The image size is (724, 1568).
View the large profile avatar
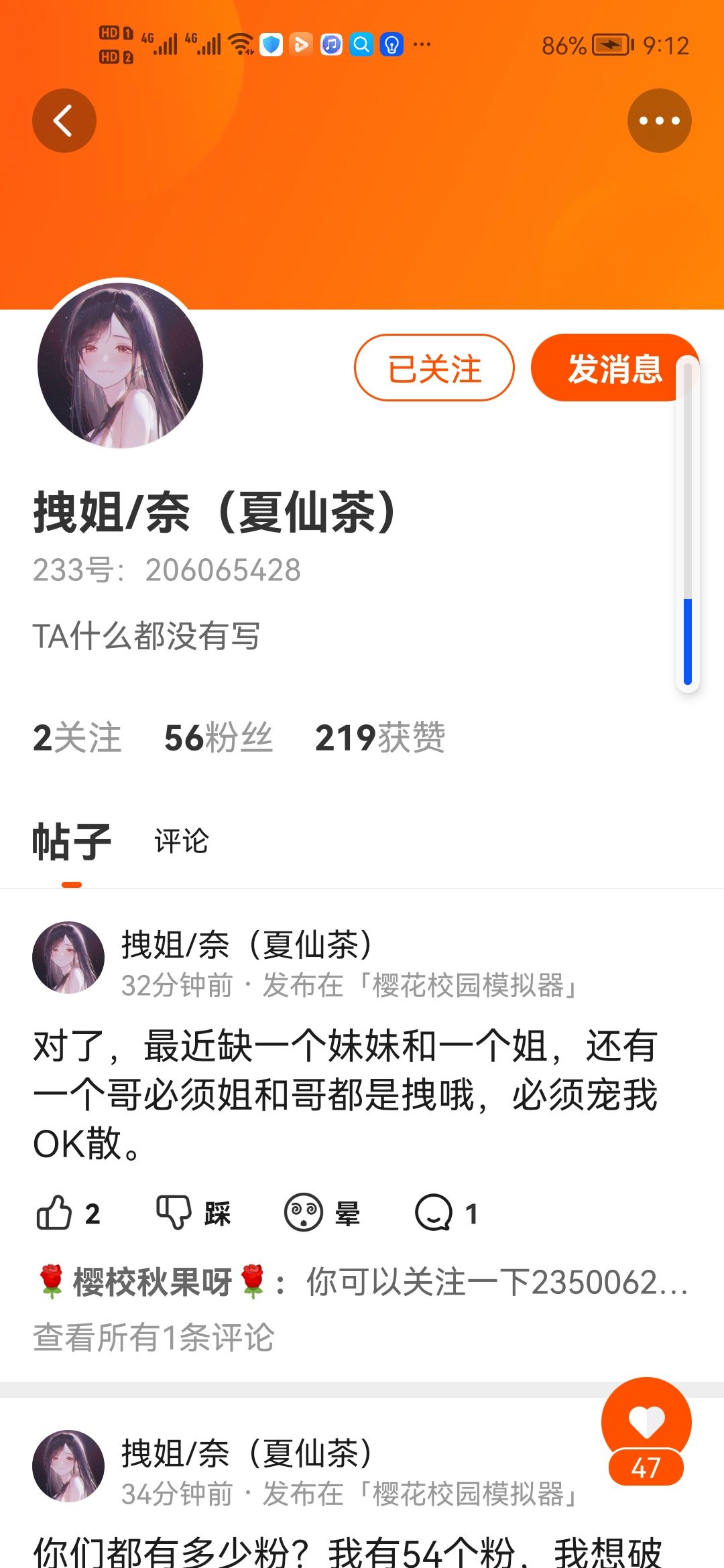point(121,365)
